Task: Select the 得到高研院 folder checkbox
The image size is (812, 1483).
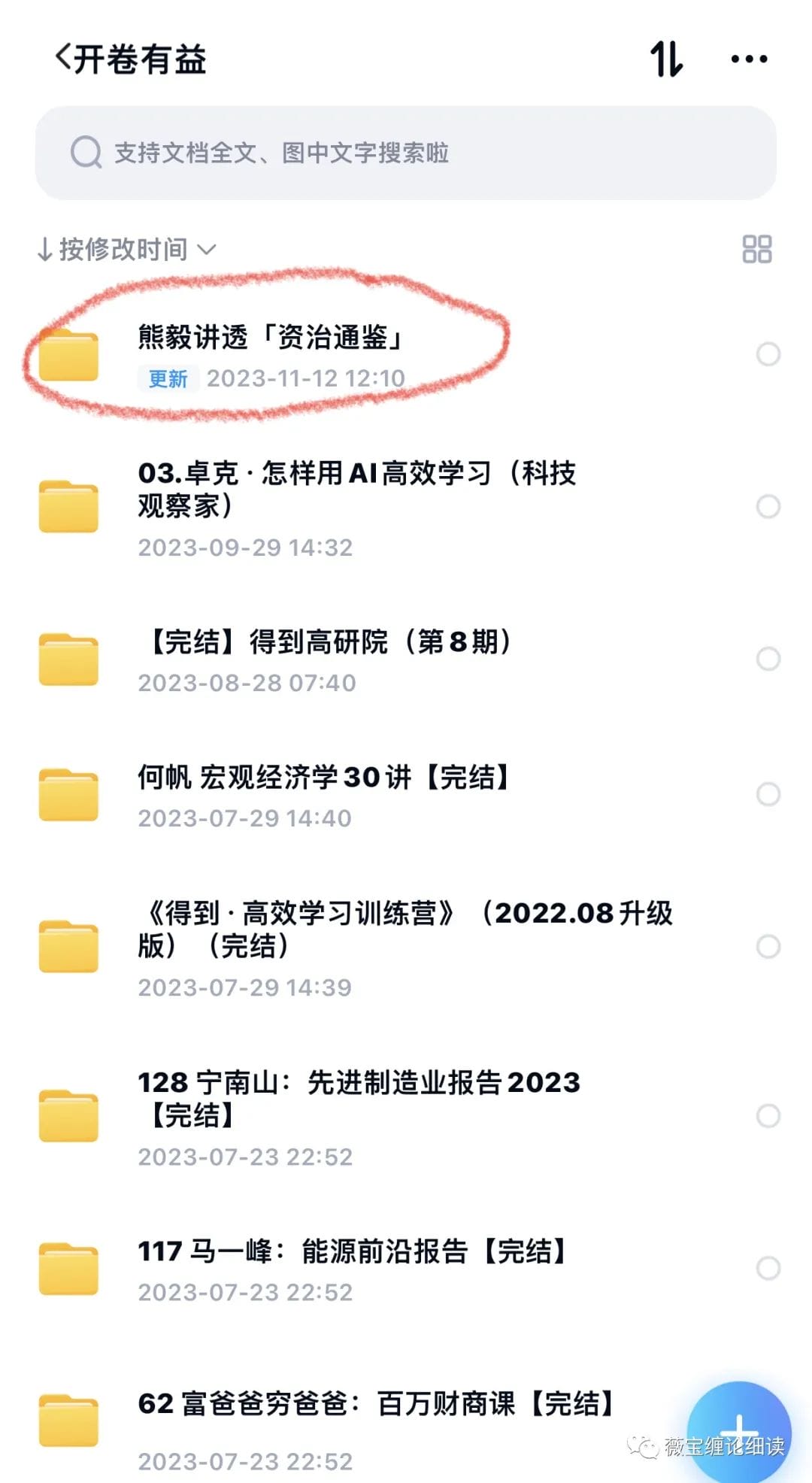Action: [768, 659]
